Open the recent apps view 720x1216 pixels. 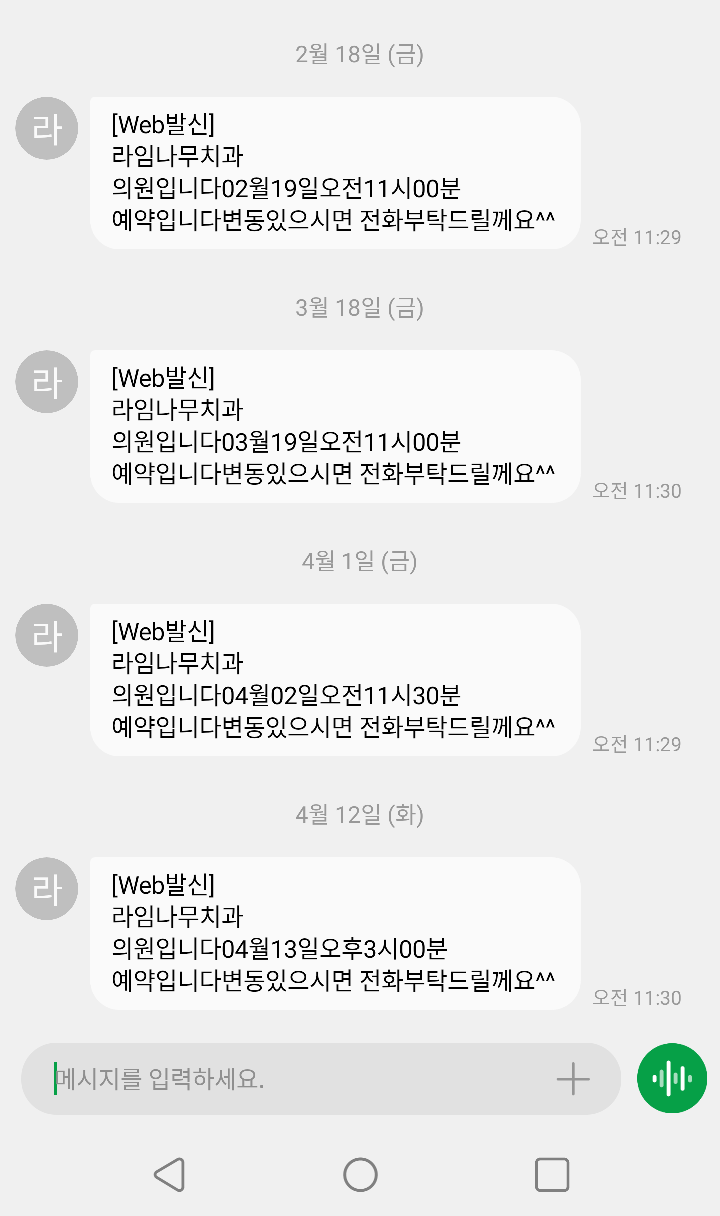[552, 1174]
